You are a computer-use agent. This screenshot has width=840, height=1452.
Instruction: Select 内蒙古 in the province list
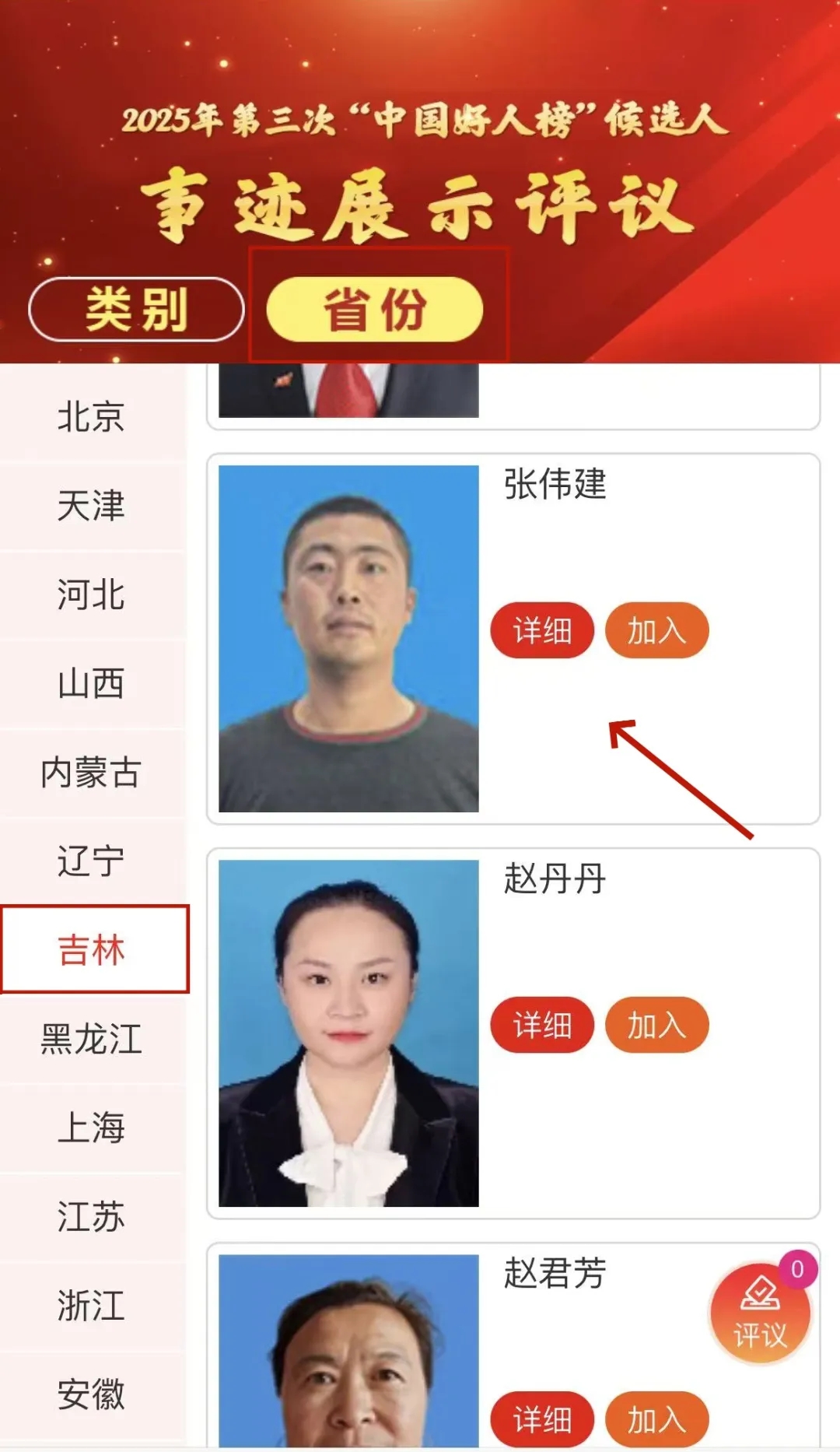[x=91, y=773]
